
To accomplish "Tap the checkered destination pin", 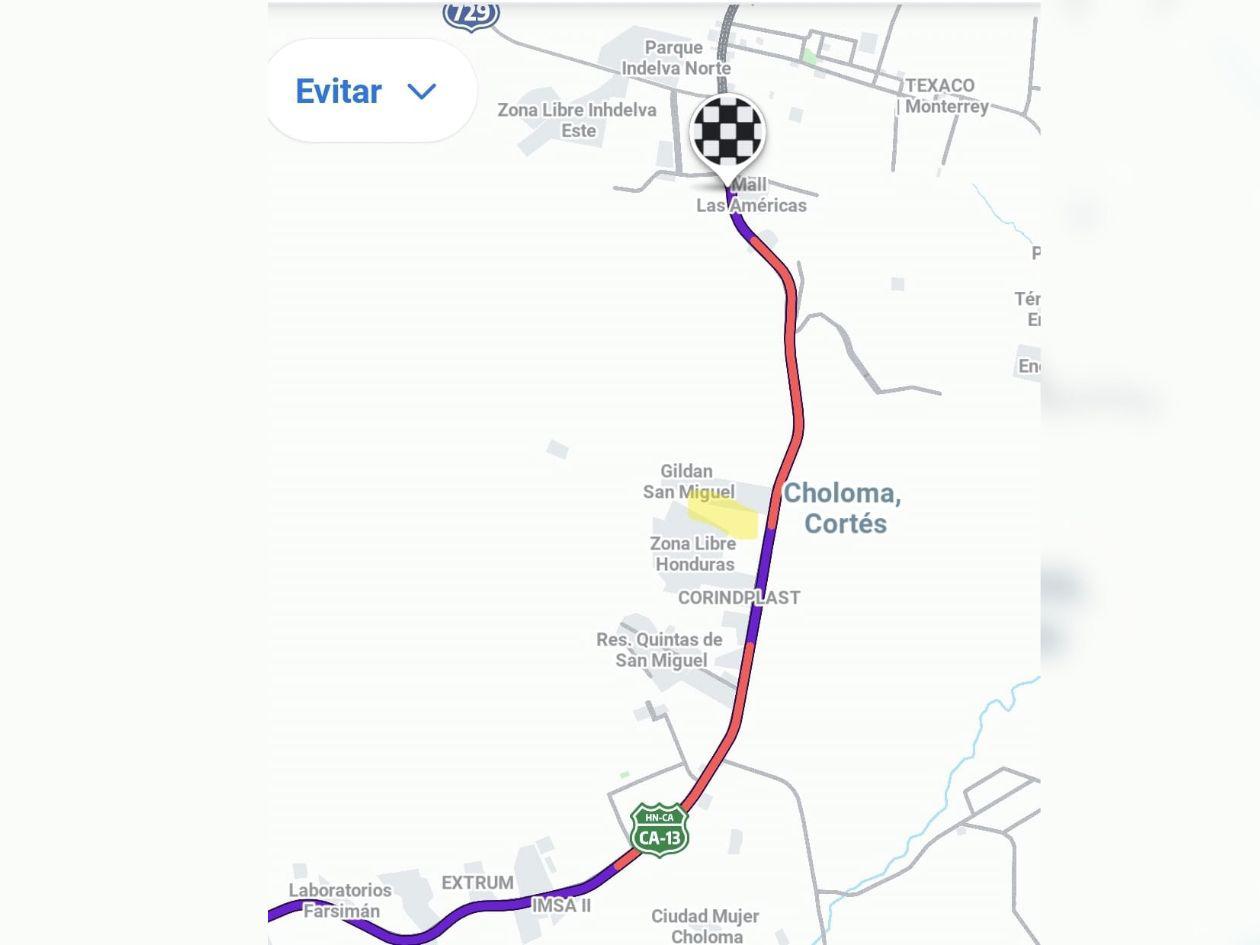I will 728,133.
